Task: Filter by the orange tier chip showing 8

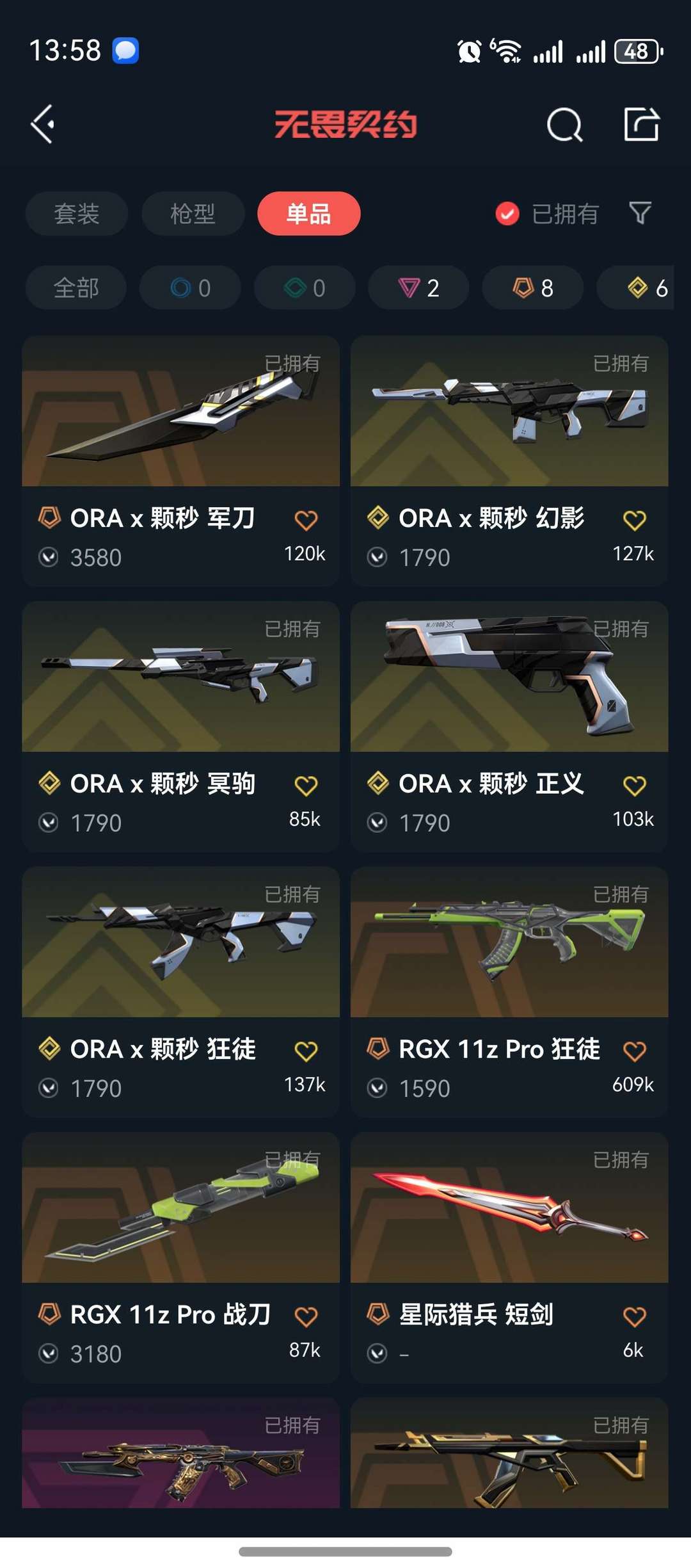Action: tap(532, 288)
